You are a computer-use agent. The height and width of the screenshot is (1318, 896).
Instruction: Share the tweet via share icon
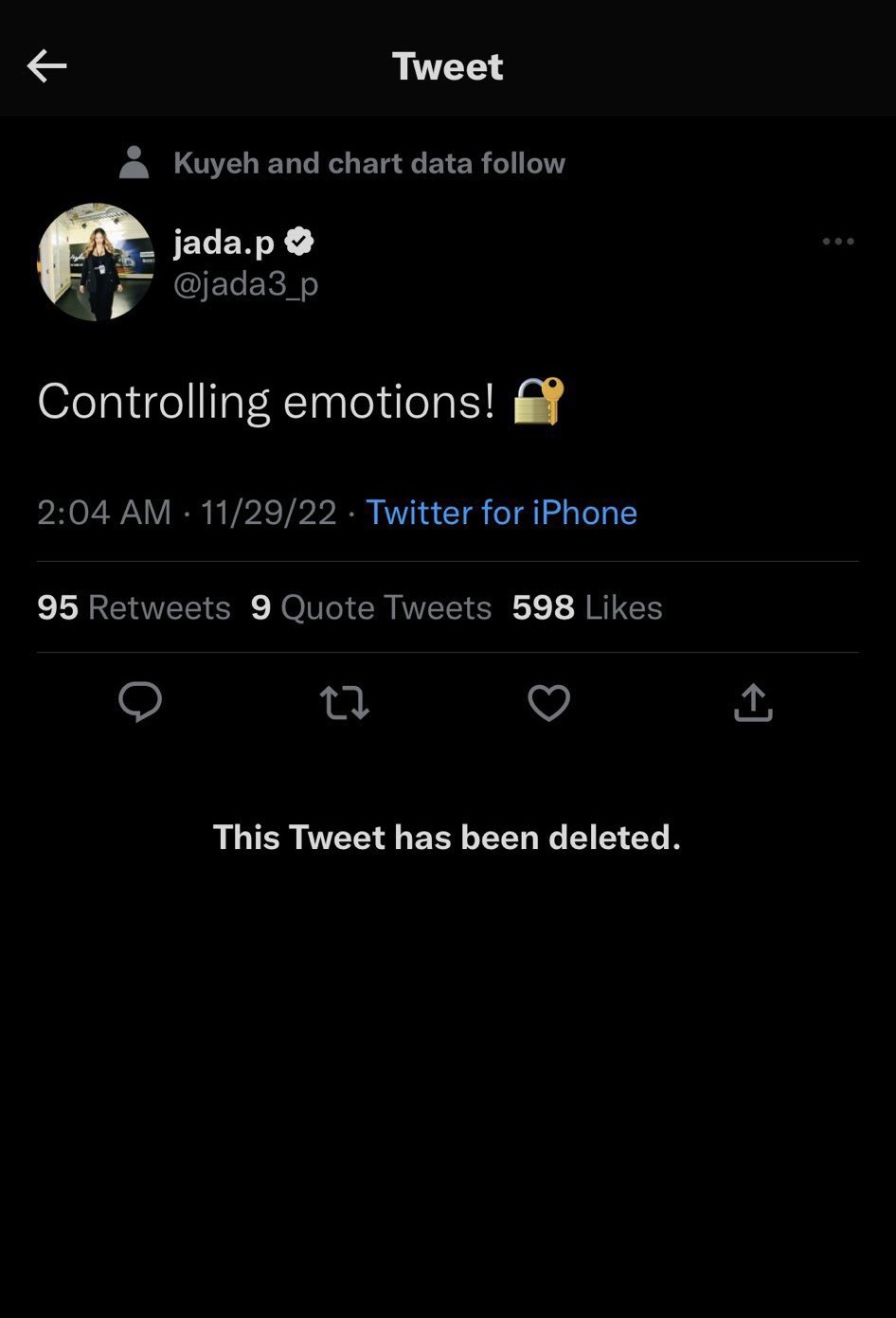tap(753, 703)
